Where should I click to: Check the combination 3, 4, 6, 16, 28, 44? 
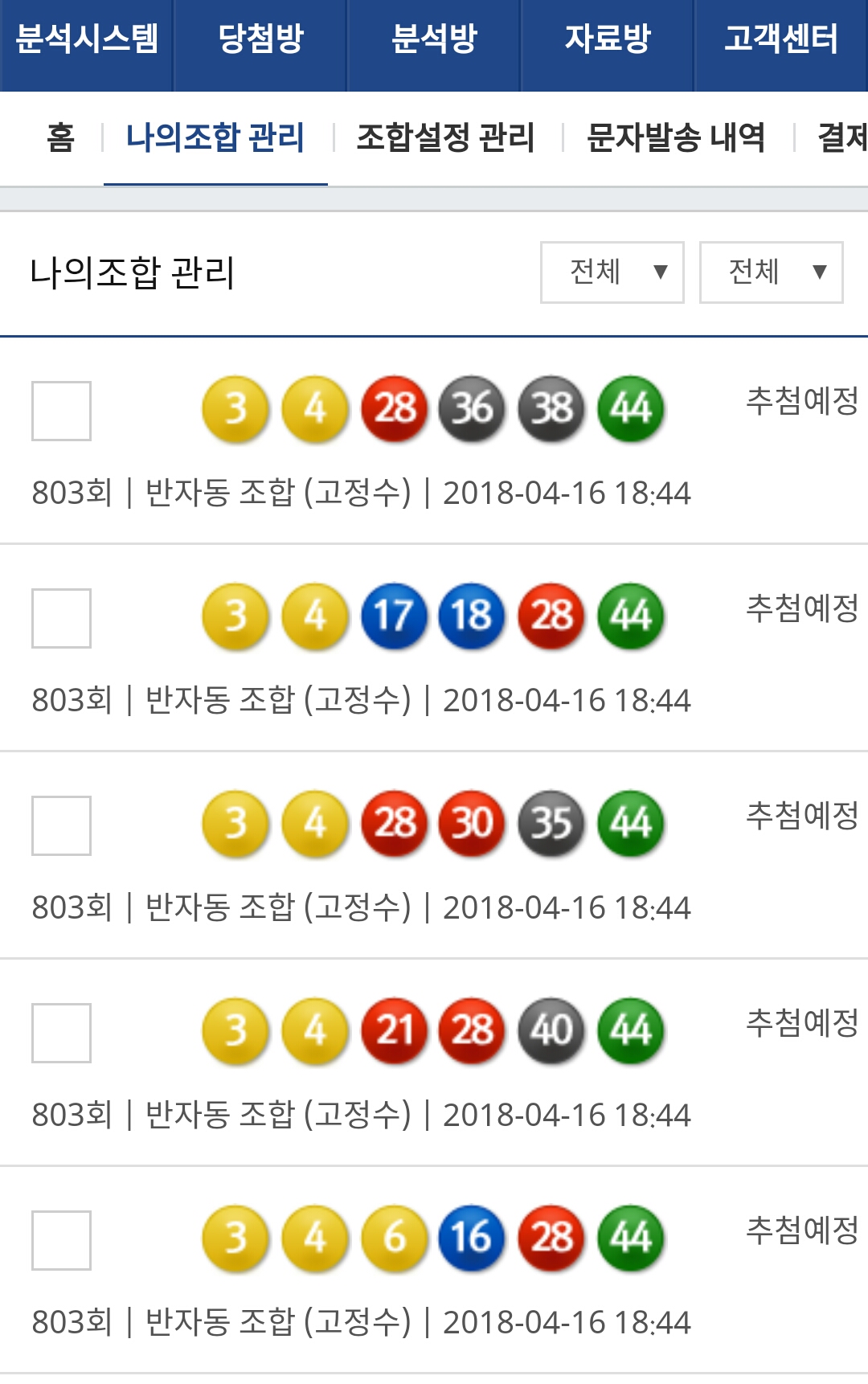point(61,1240)
